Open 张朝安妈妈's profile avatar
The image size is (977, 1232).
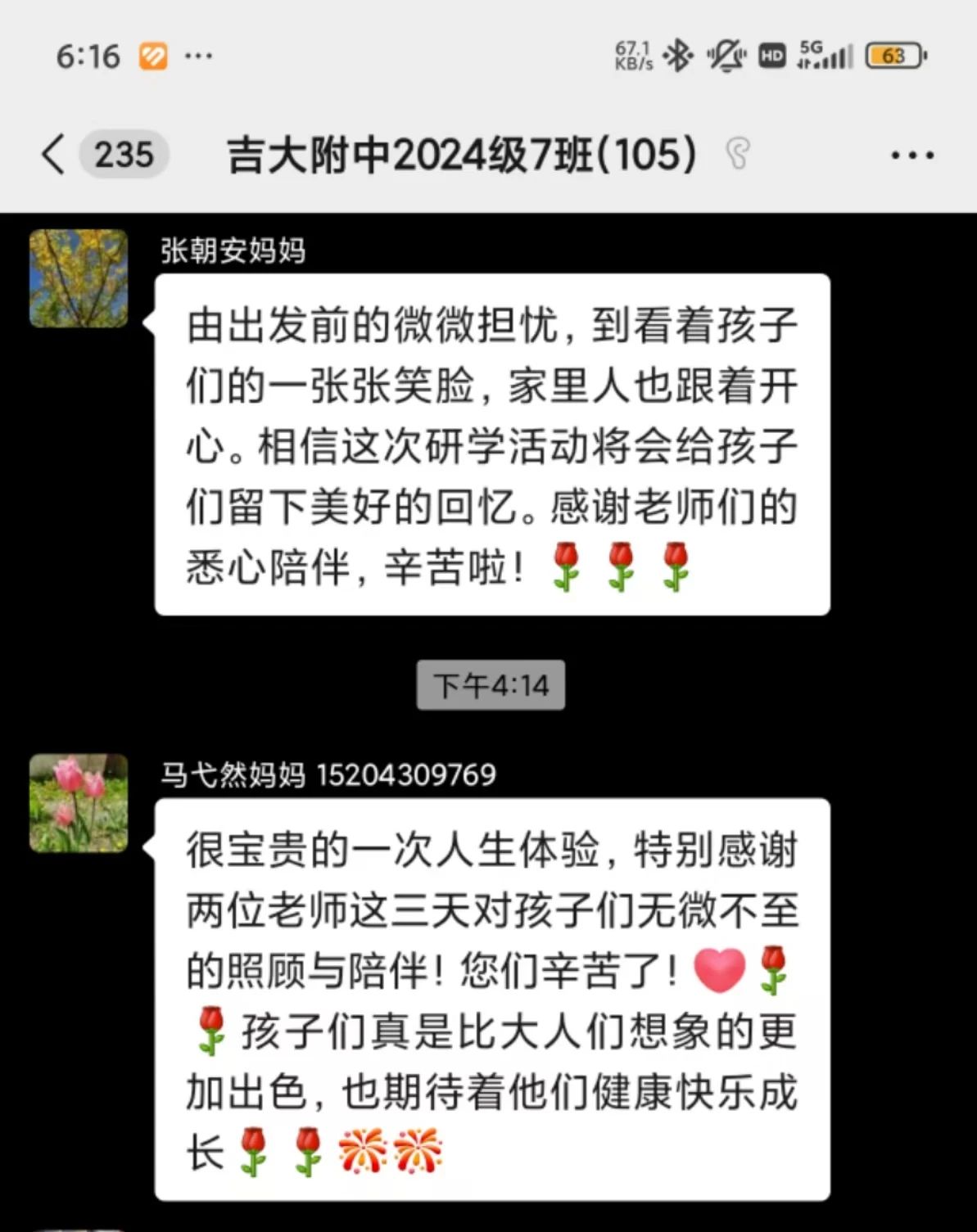coord(79,278)
